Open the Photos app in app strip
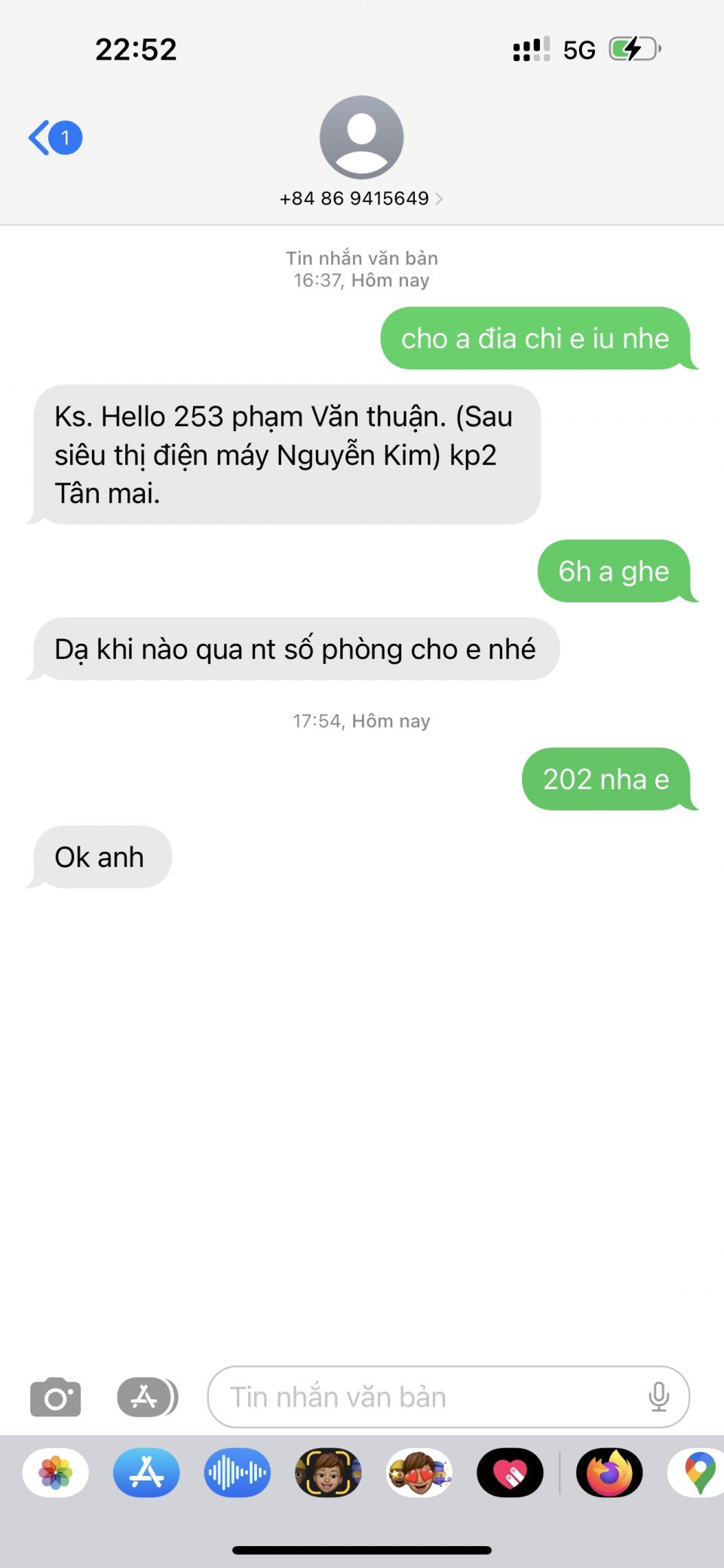This screenshot has height=1568, width=724. [56, 1473]
